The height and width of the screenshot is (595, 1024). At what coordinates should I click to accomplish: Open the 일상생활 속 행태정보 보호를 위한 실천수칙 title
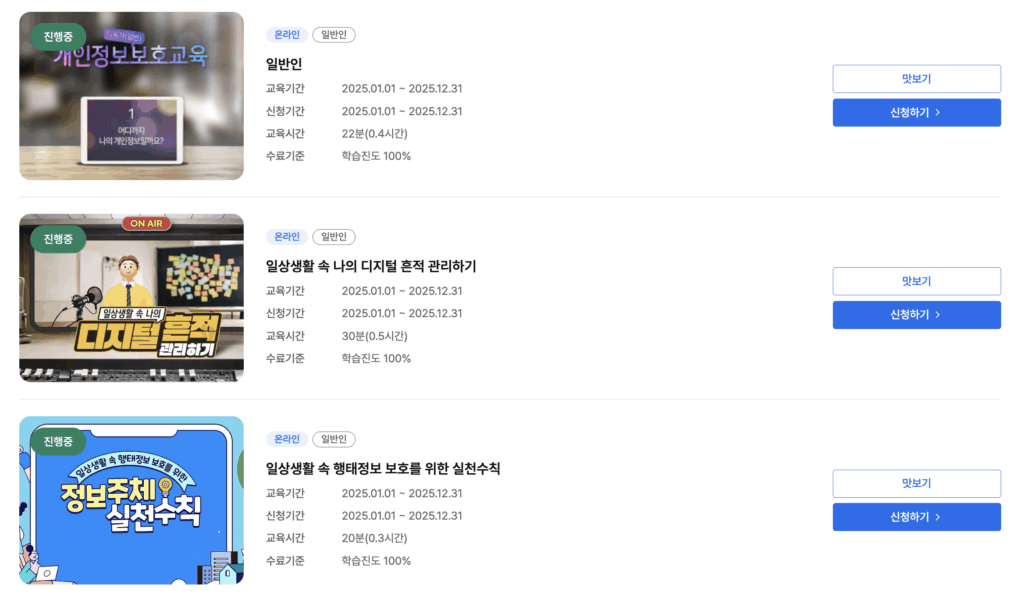click(383, 469)
